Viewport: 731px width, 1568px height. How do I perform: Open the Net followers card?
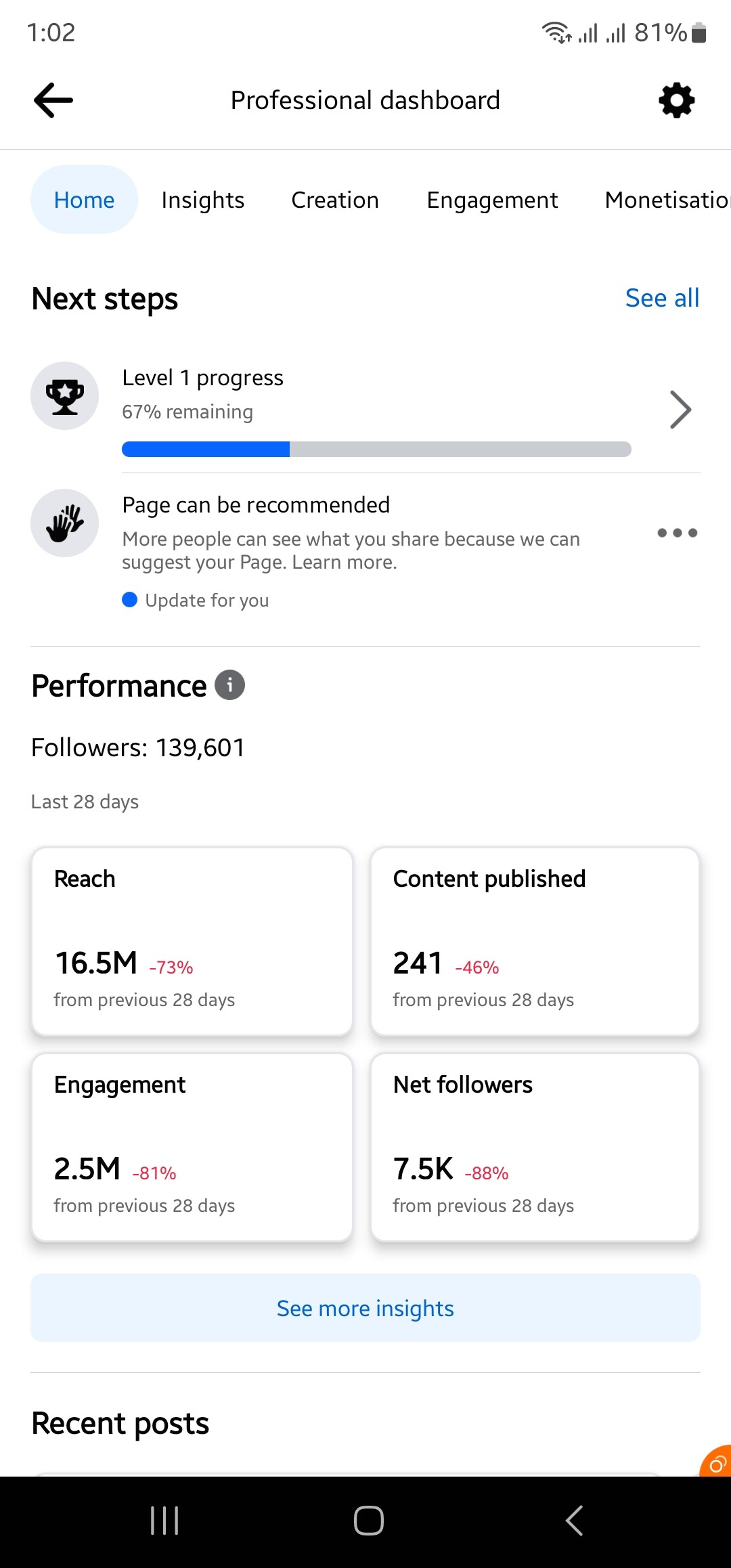535,1147
